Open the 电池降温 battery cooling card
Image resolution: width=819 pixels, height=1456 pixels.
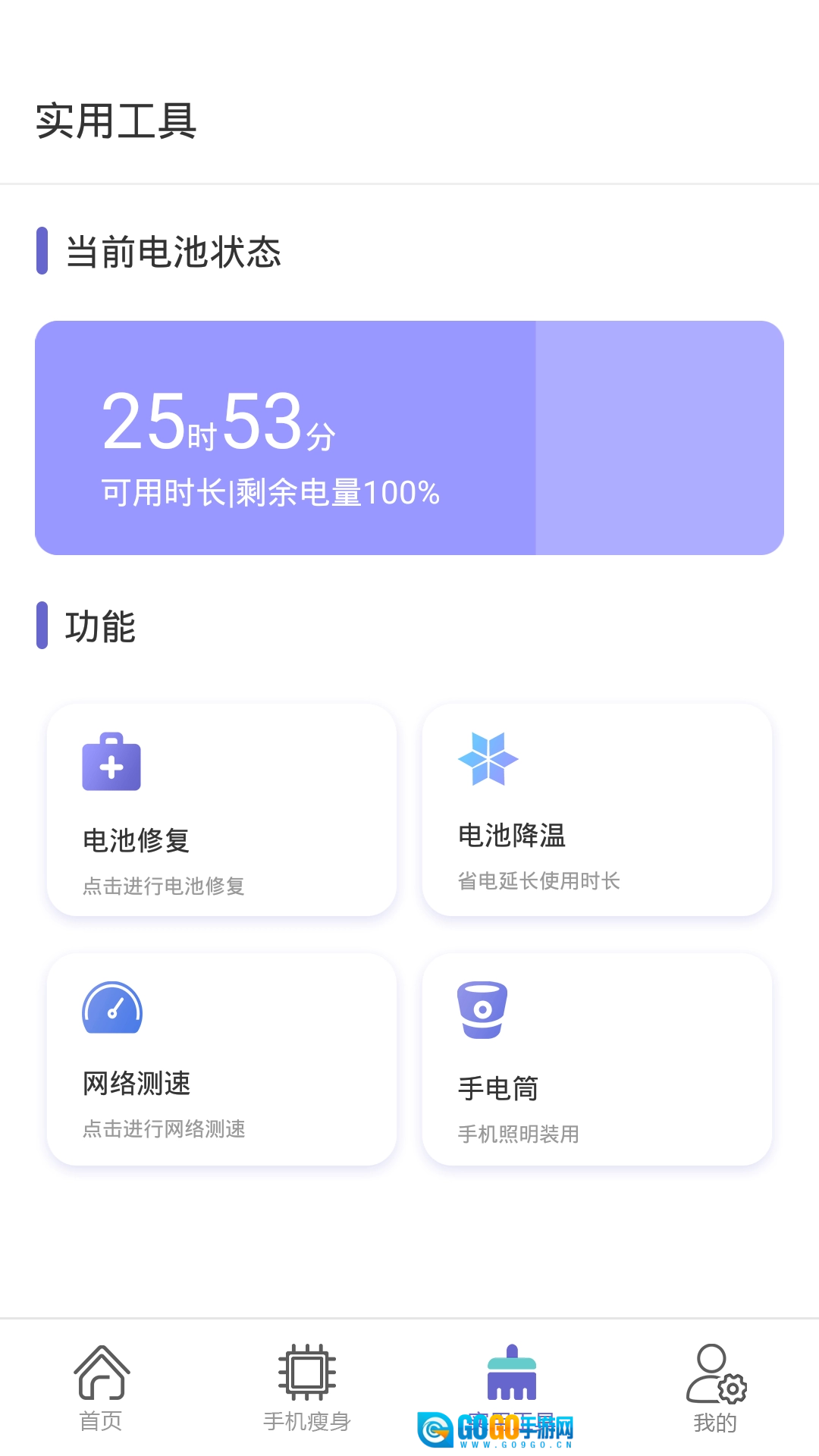597,810
